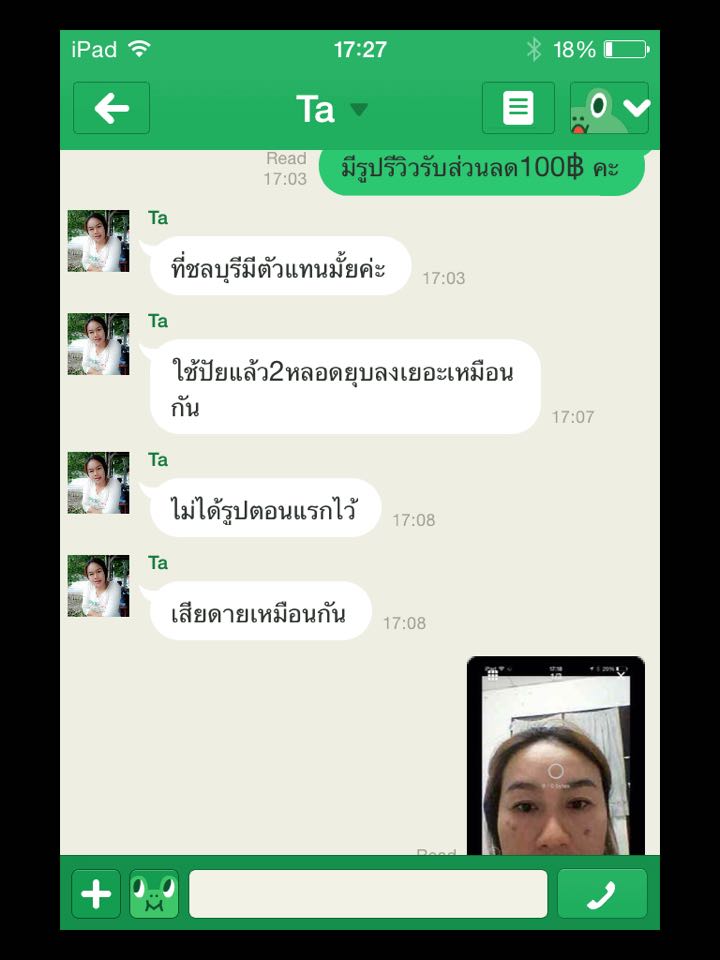Go back using the arrow button
The height and width of the screenshot is (960, 720).
111,108
